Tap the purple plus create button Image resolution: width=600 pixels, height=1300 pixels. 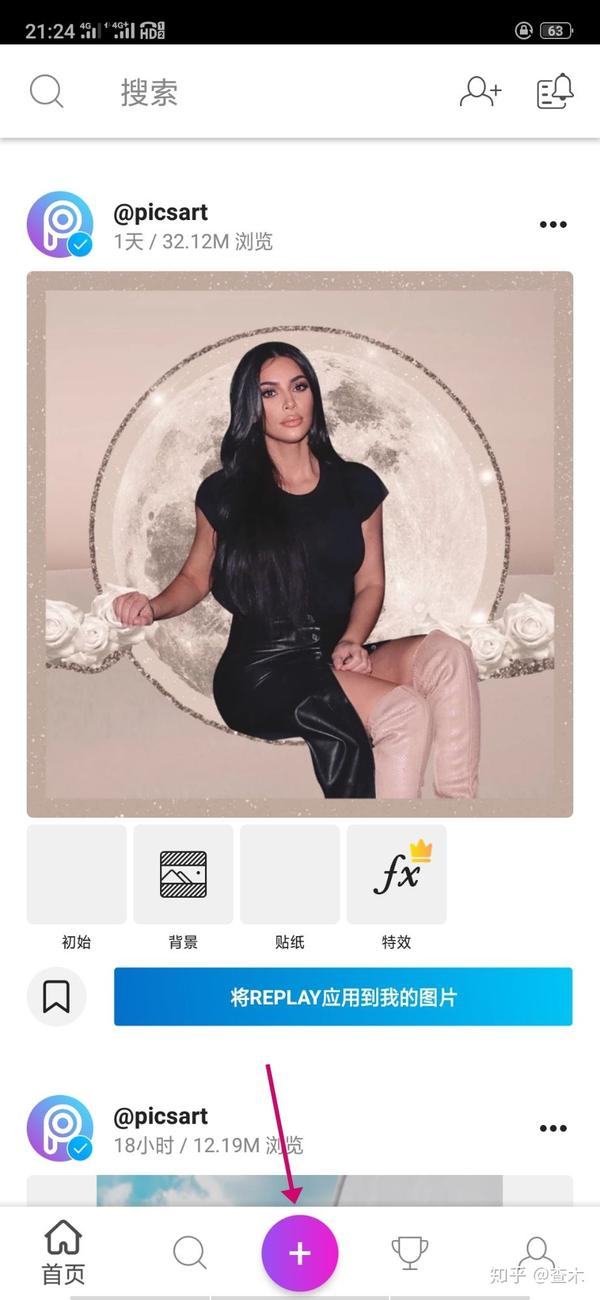pyautogui.click(x=300, y=1253)
